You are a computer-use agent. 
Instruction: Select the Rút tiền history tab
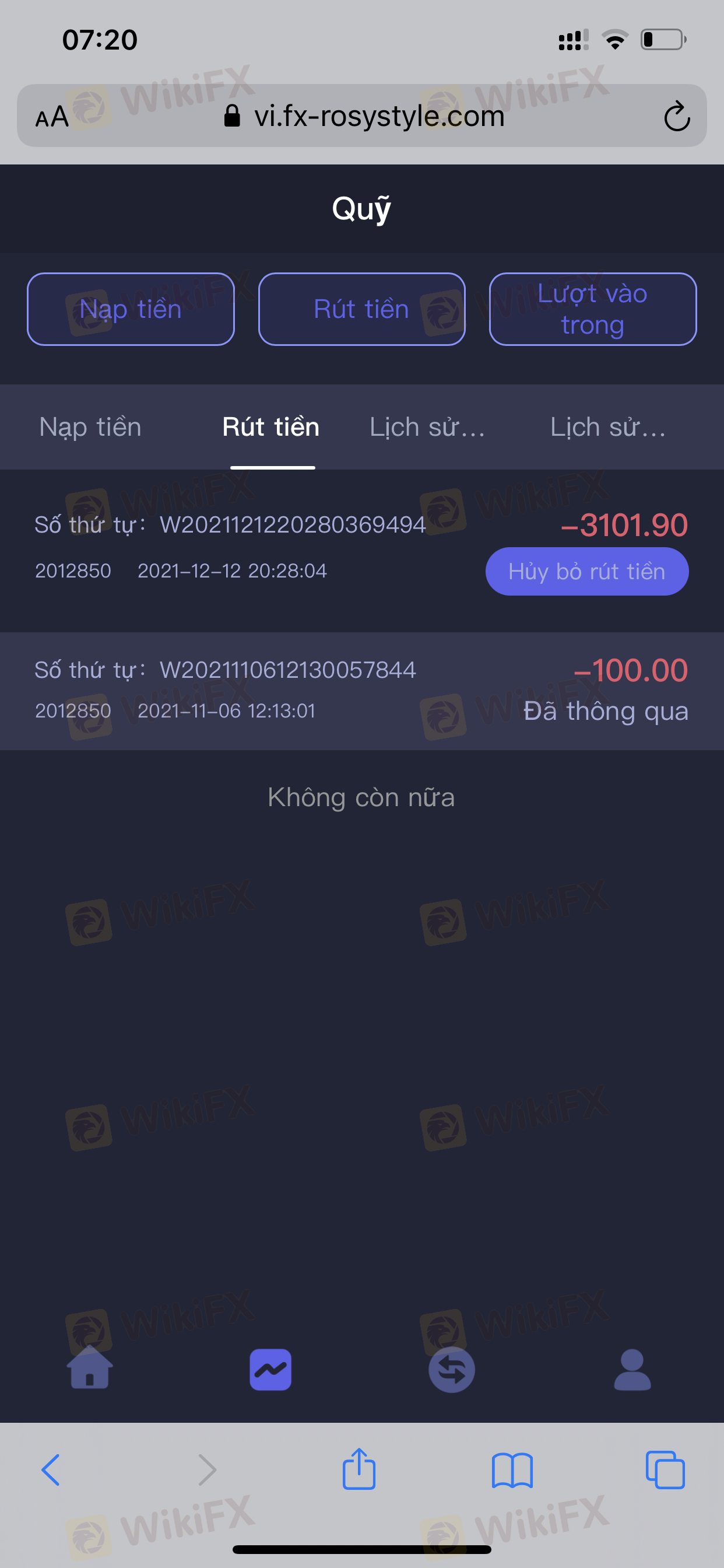271,426
